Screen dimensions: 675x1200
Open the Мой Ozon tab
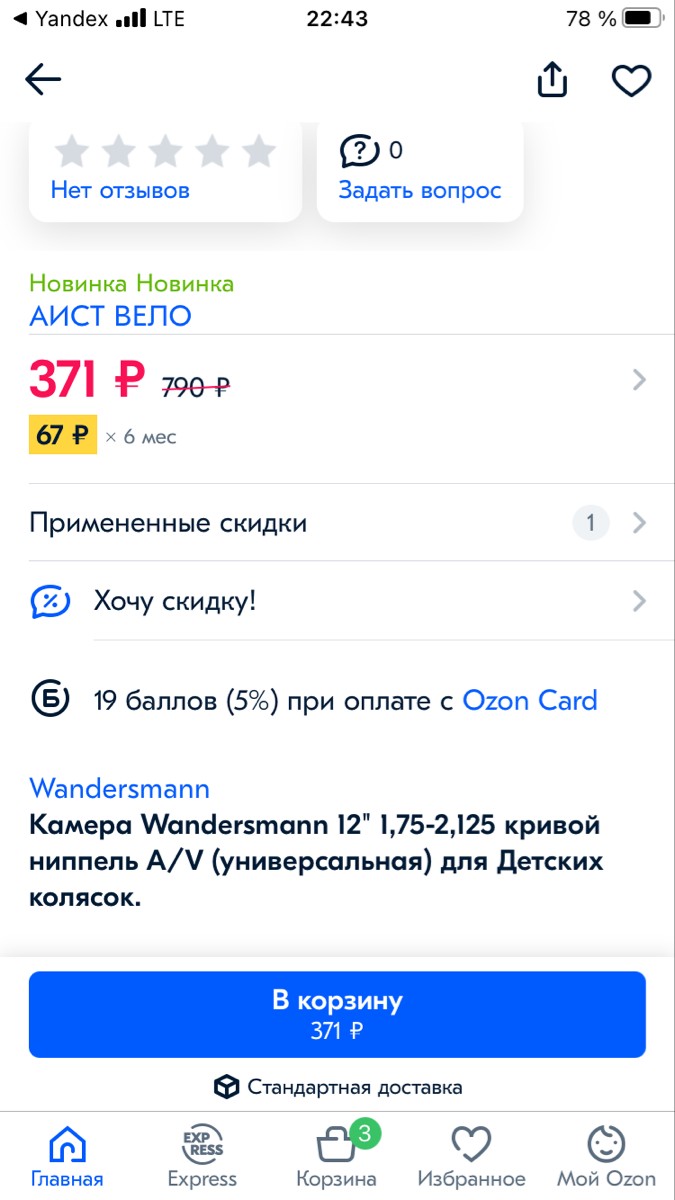click(606, 1156)
